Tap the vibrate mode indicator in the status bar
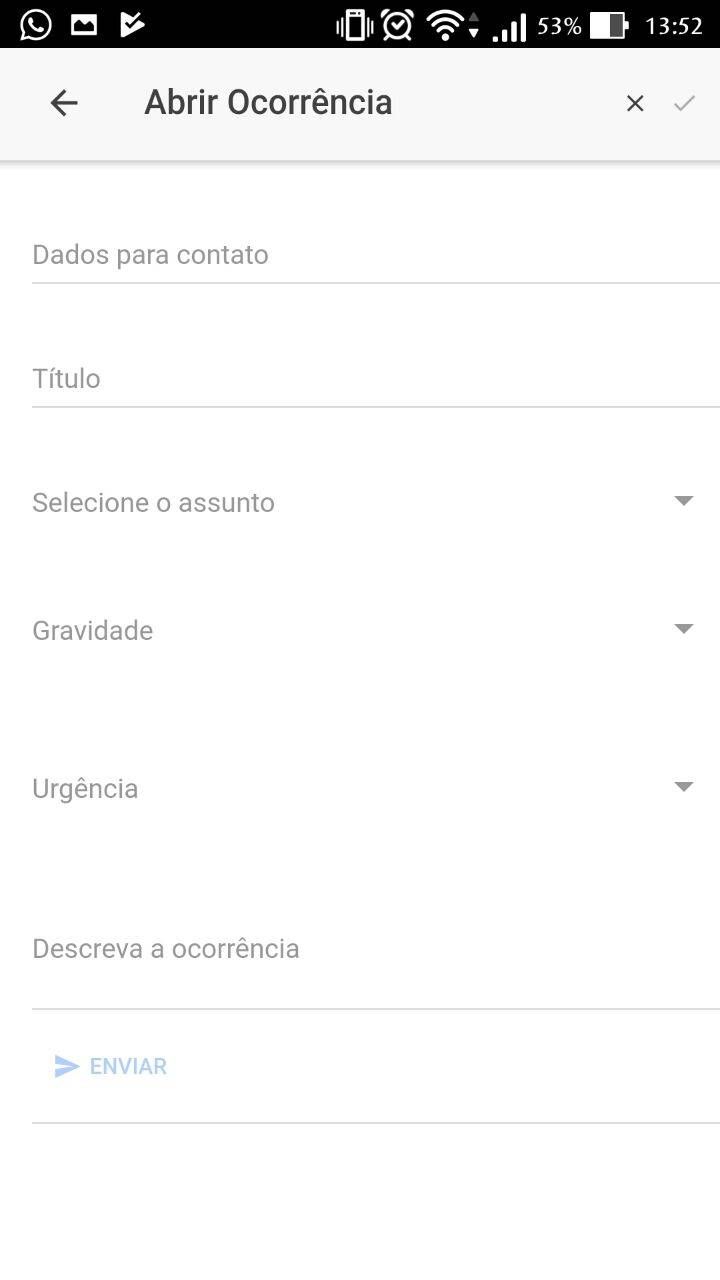 pyautogui.click(x=357, y=24)
